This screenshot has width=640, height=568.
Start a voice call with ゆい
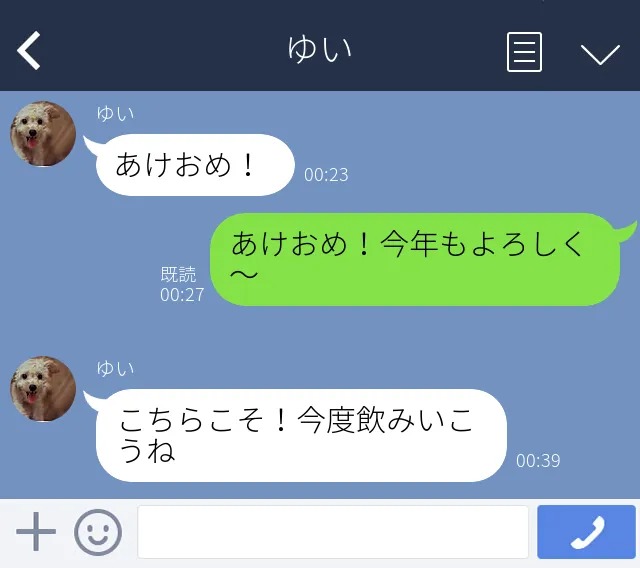(x=586, y=532)
